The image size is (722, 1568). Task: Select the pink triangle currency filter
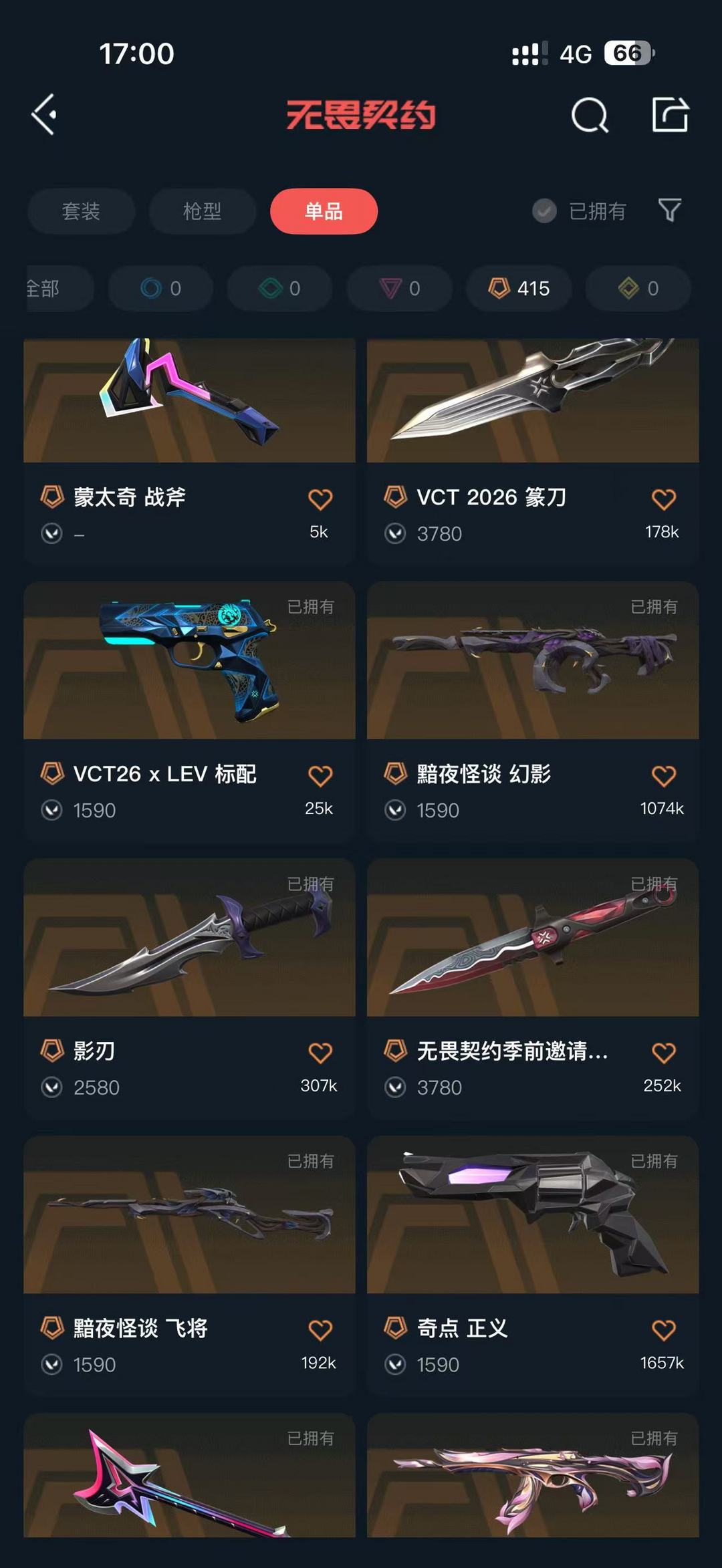tap(399, 289)
